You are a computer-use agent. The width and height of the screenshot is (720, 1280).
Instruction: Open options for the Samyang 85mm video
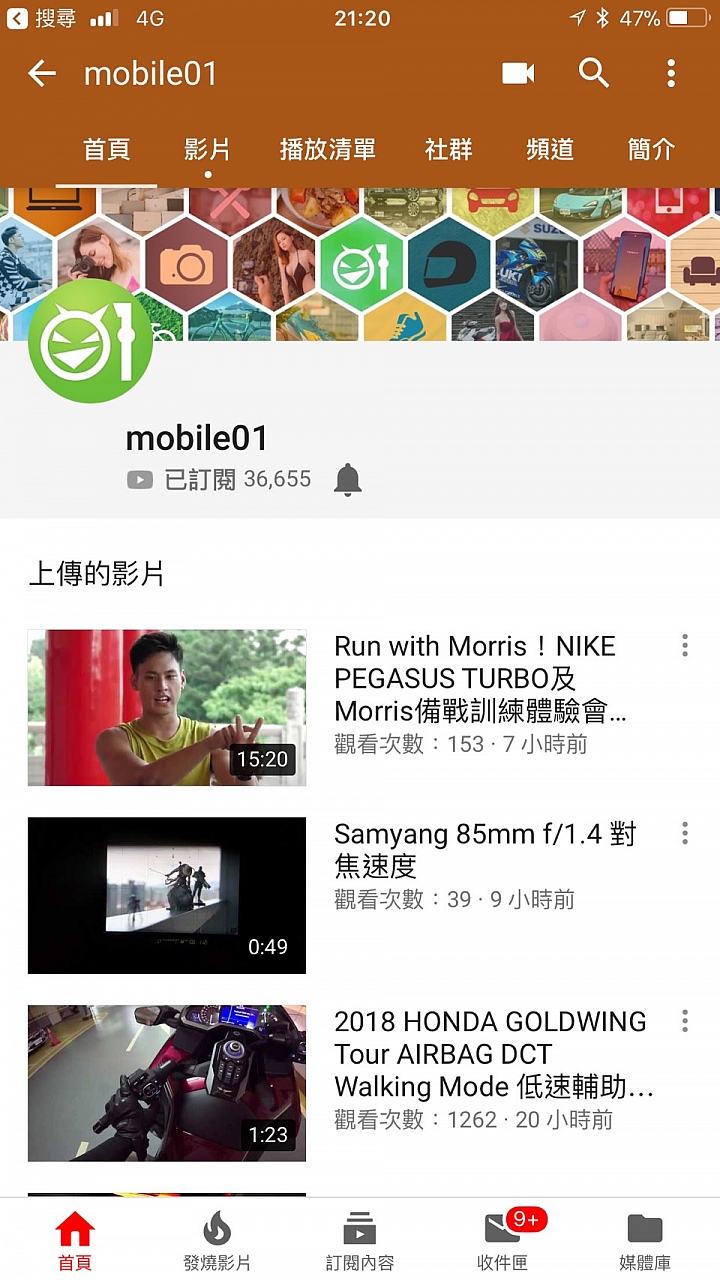685,833
